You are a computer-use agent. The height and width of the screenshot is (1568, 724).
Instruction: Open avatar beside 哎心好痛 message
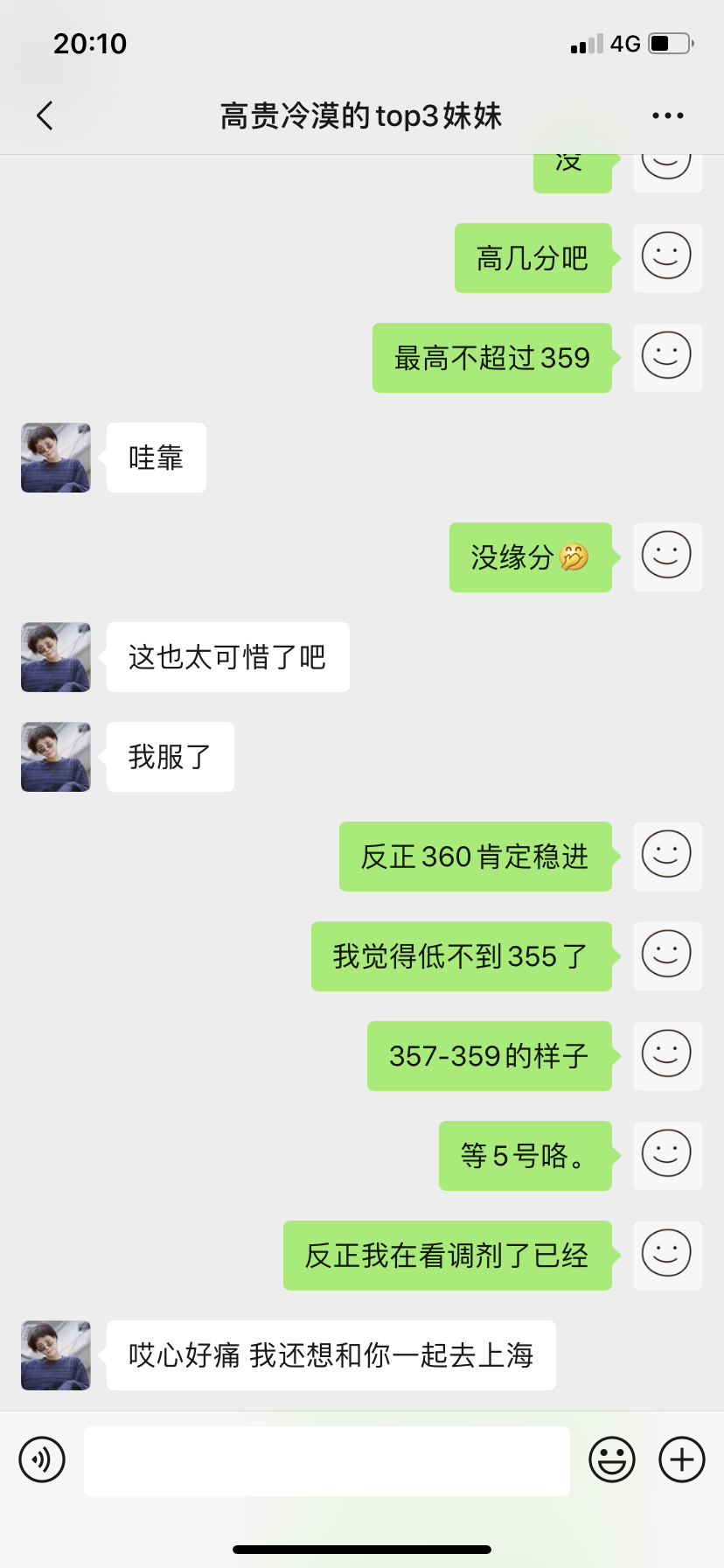click(56, 1355)
